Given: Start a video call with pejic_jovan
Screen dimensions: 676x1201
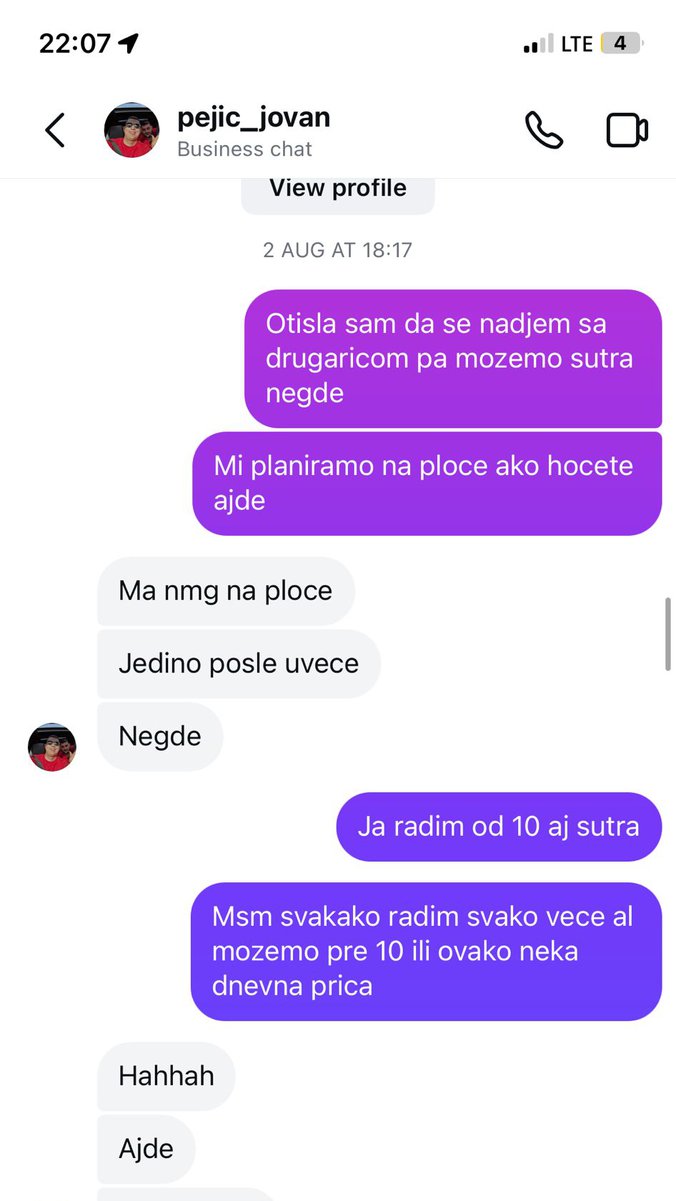Looking at the screenshot, I should (x=627, y=131).
